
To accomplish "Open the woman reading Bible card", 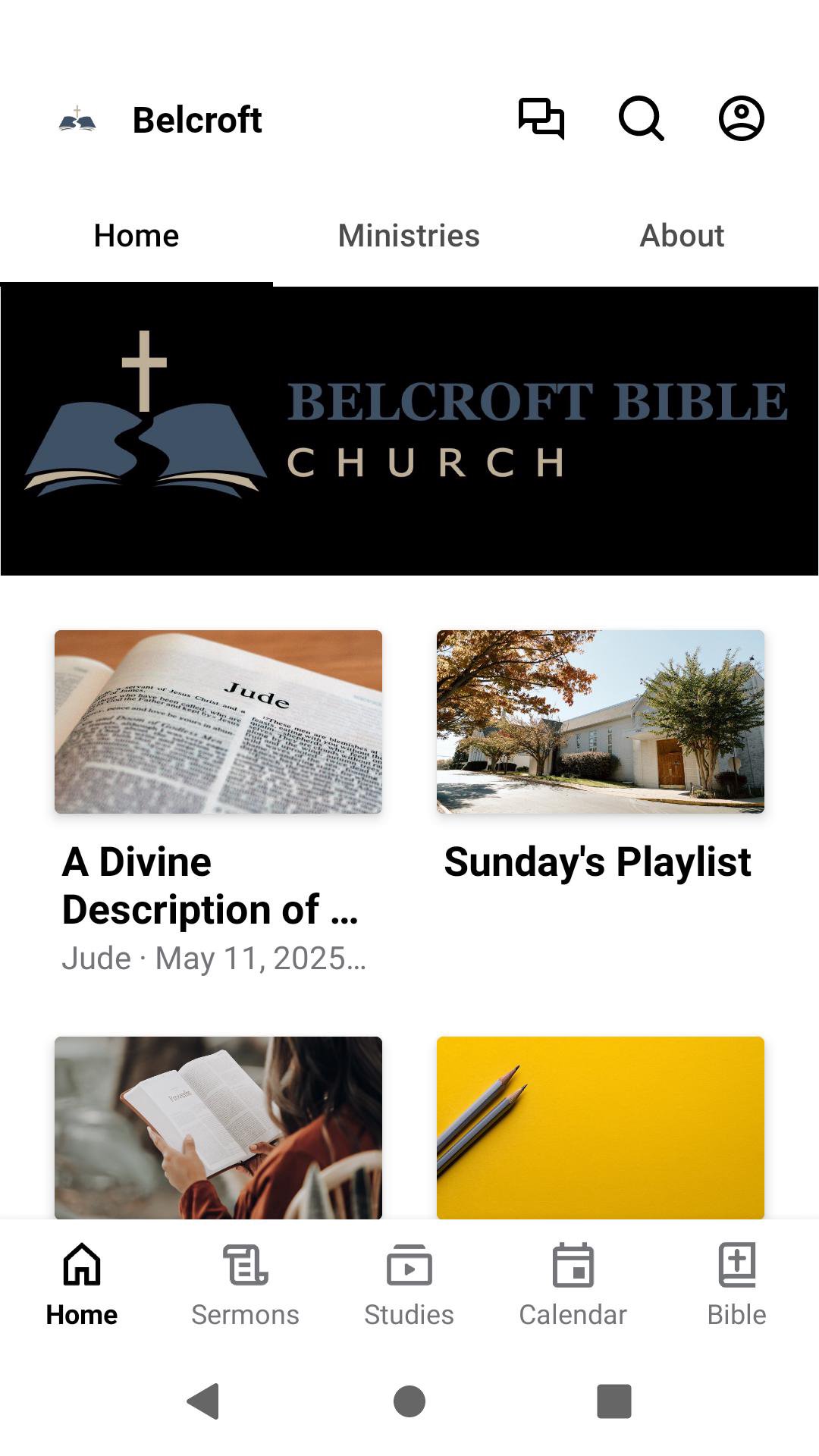I will point(218,1128).
